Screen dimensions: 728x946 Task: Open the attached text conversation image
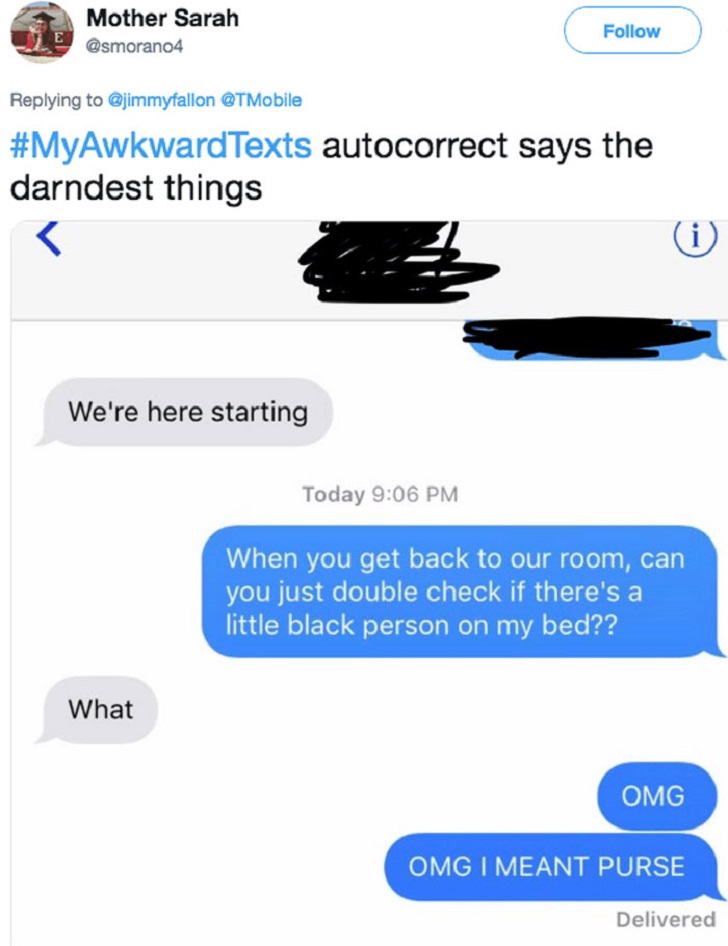coord(364,580)
